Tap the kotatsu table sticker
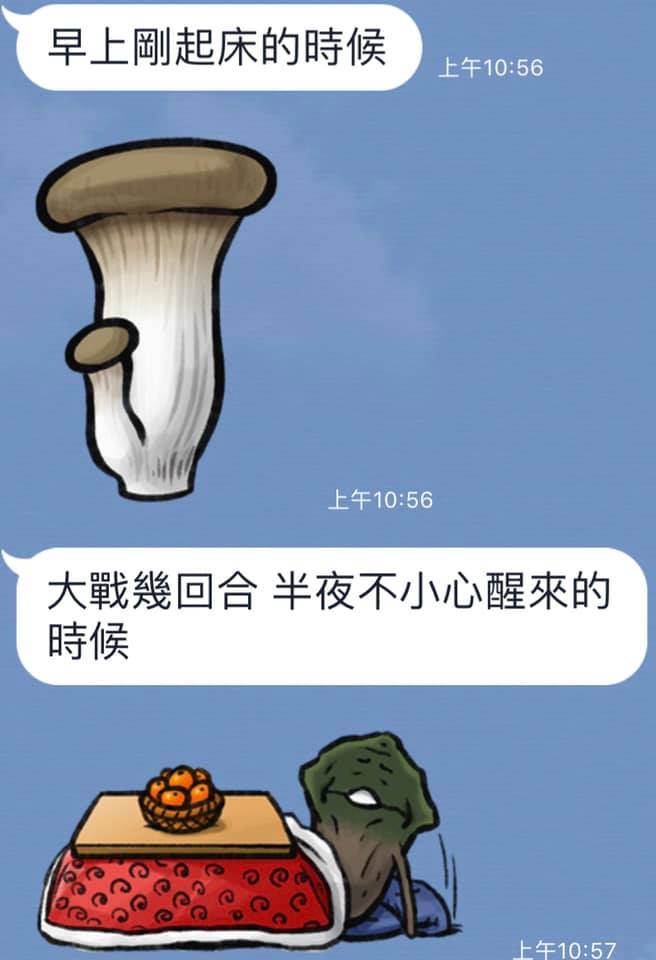Screen dimensions: 656x960 [250, 850]
